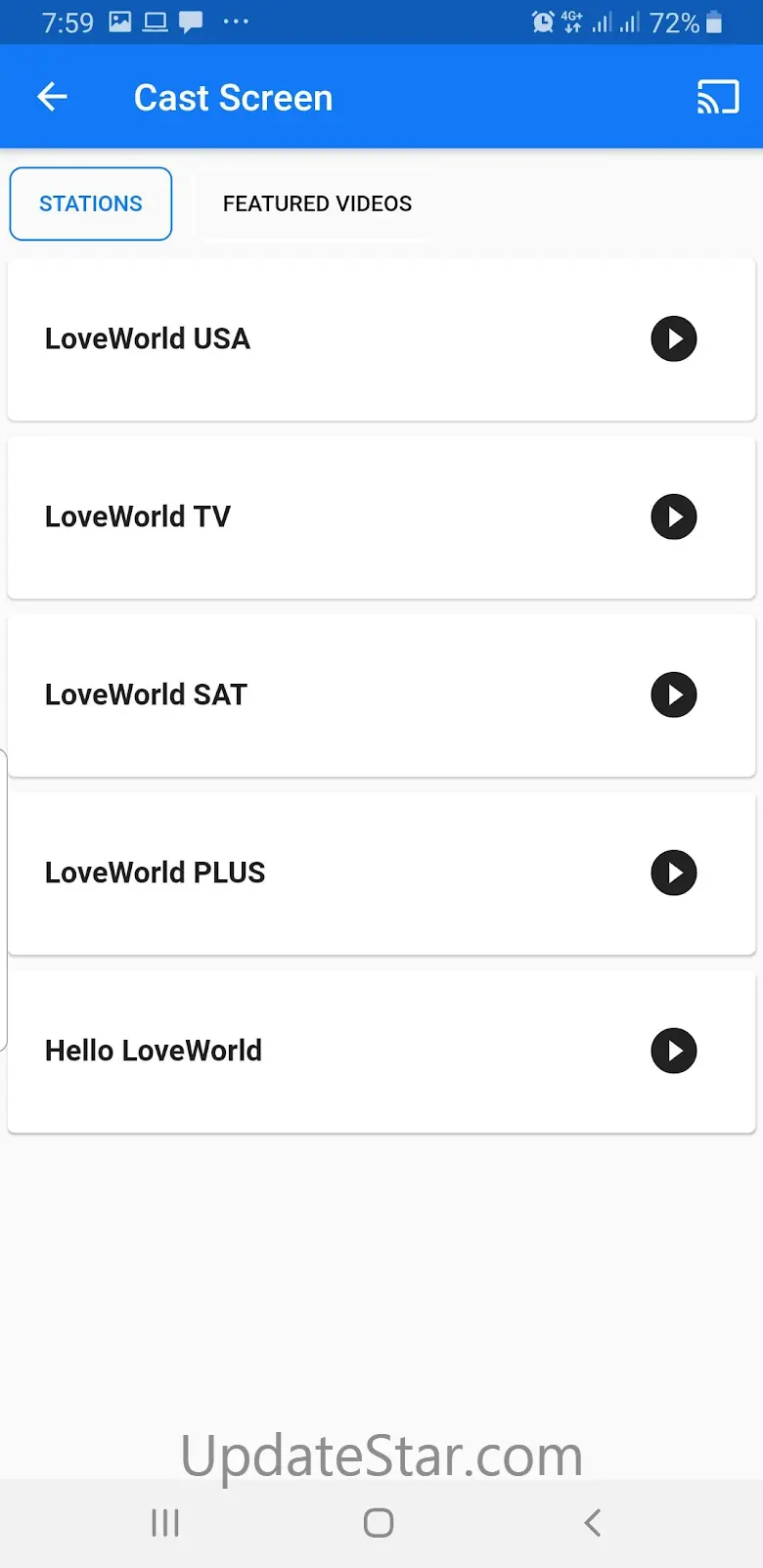Play the LoveWorld USA station
This screenshot has height=1568, width=763.
[x=674, y=339]
